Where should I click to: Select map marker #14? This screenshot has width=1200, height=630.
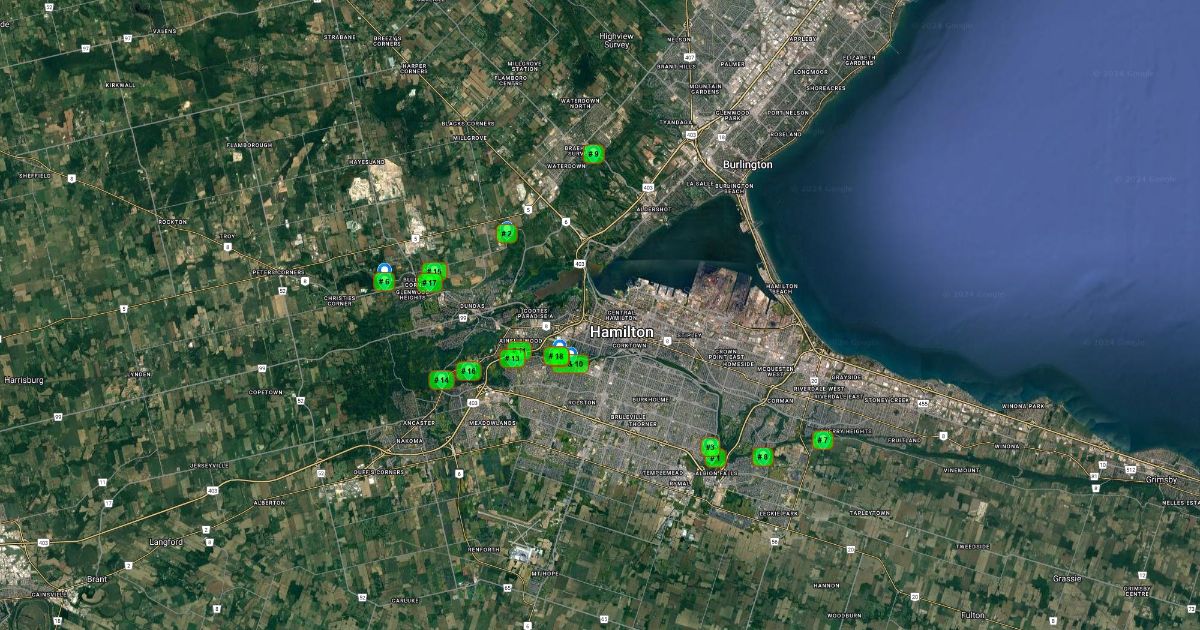click(441, 380)
